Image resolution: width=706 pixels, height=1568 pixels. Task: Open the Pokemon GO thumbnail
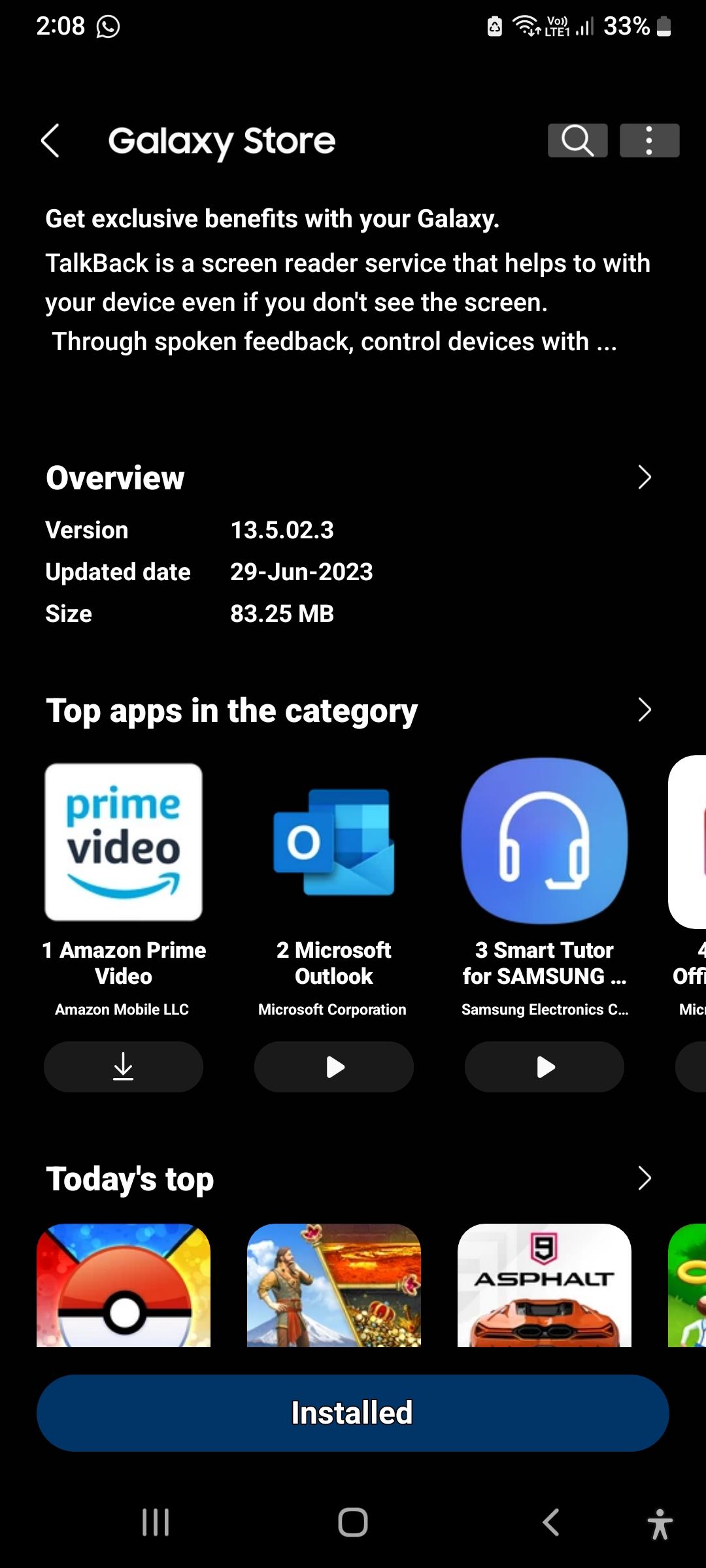(124, 1284)
